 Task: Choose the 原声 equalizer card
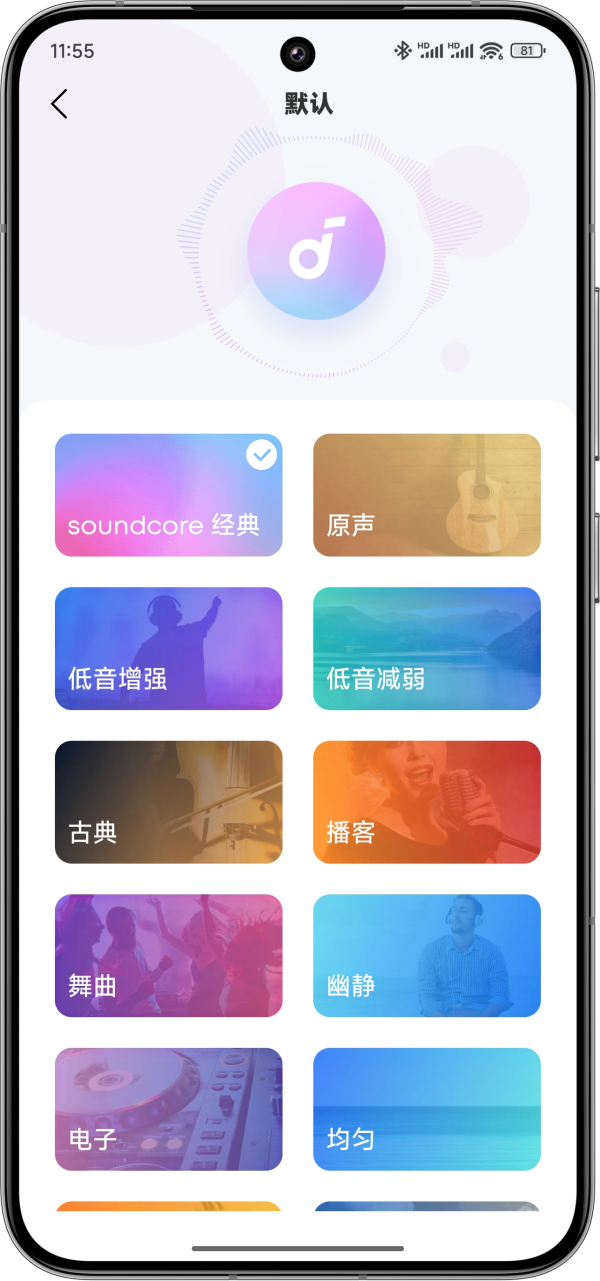(427, 495)
